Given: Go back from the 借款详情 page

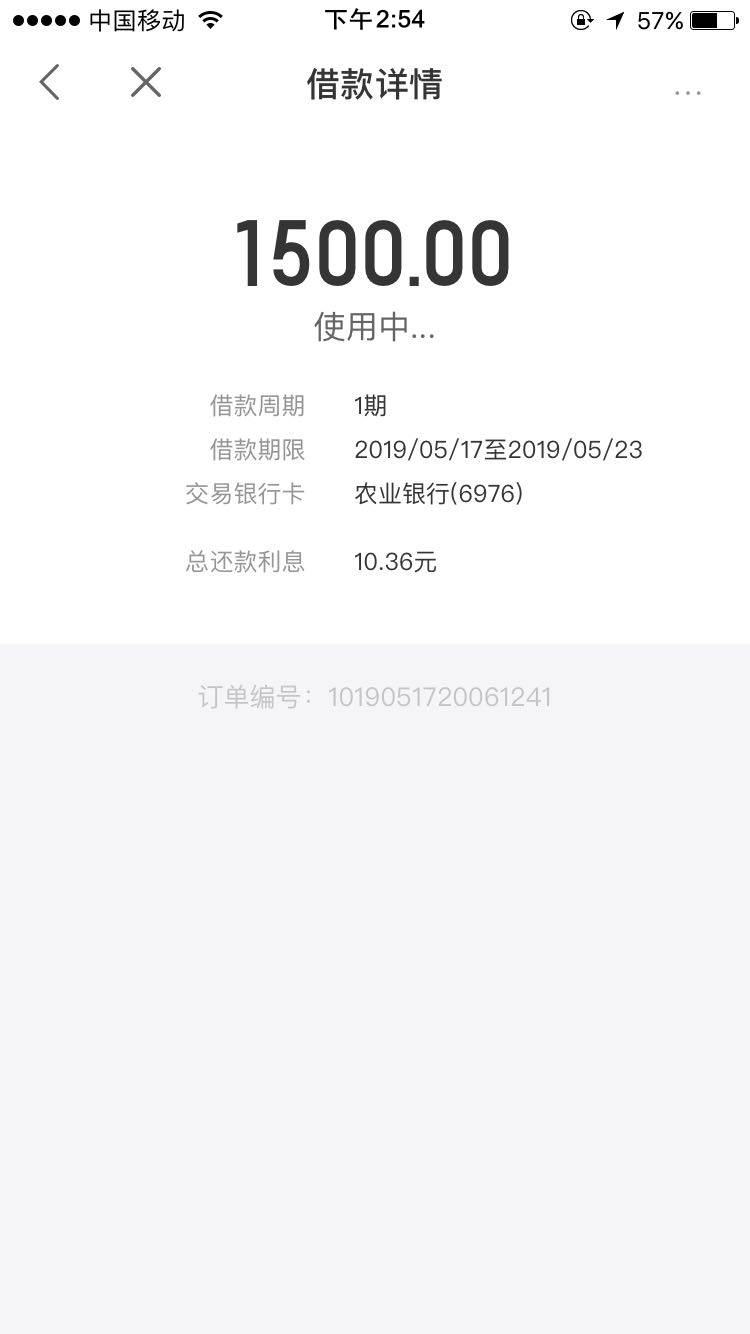Looking at the screenshot, I should (49, 83).
